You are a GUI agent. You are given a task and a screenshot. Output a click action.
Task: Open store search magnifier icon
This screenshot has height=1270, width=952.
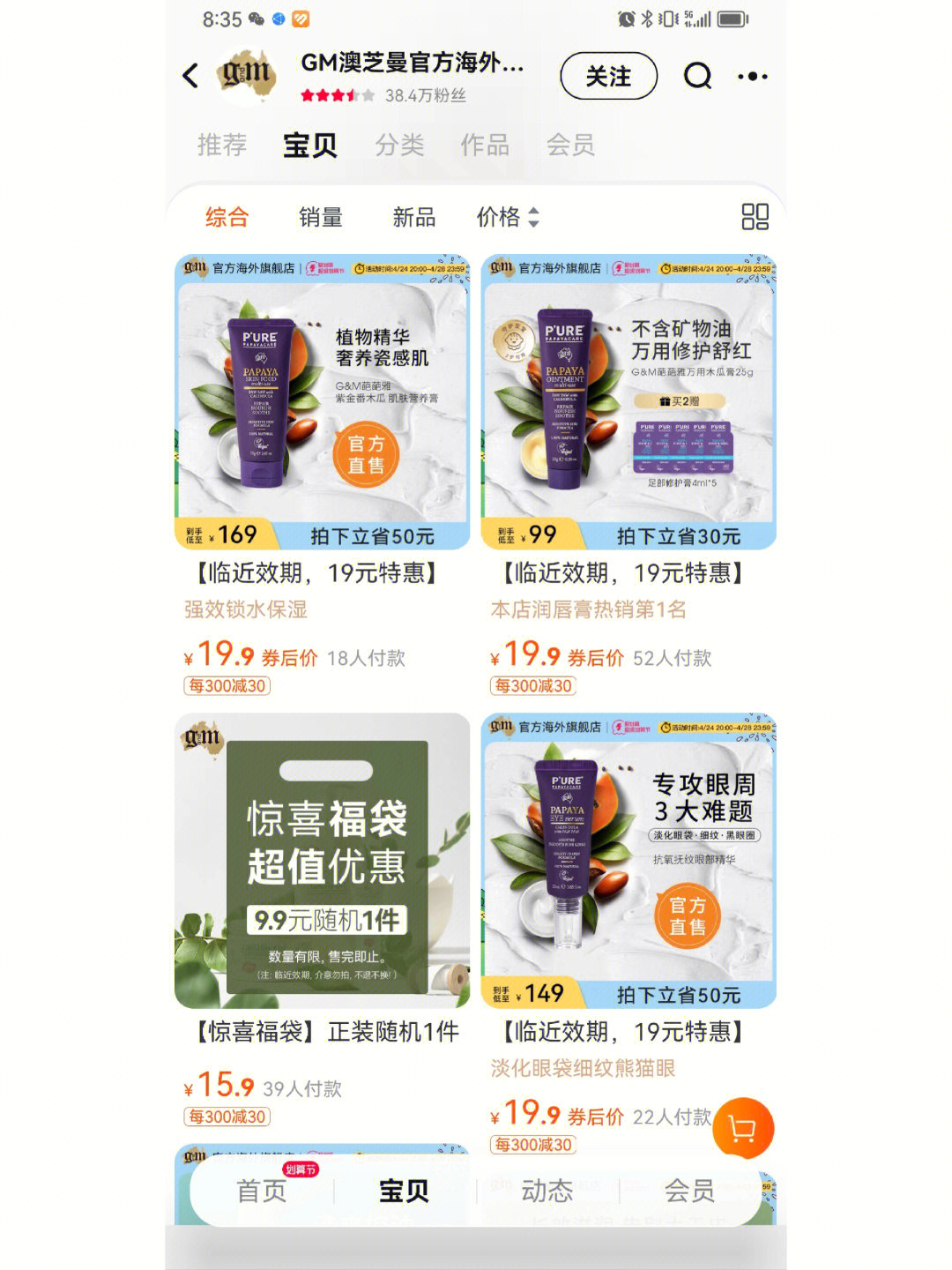pyautogui.click(x=697, y=76)
